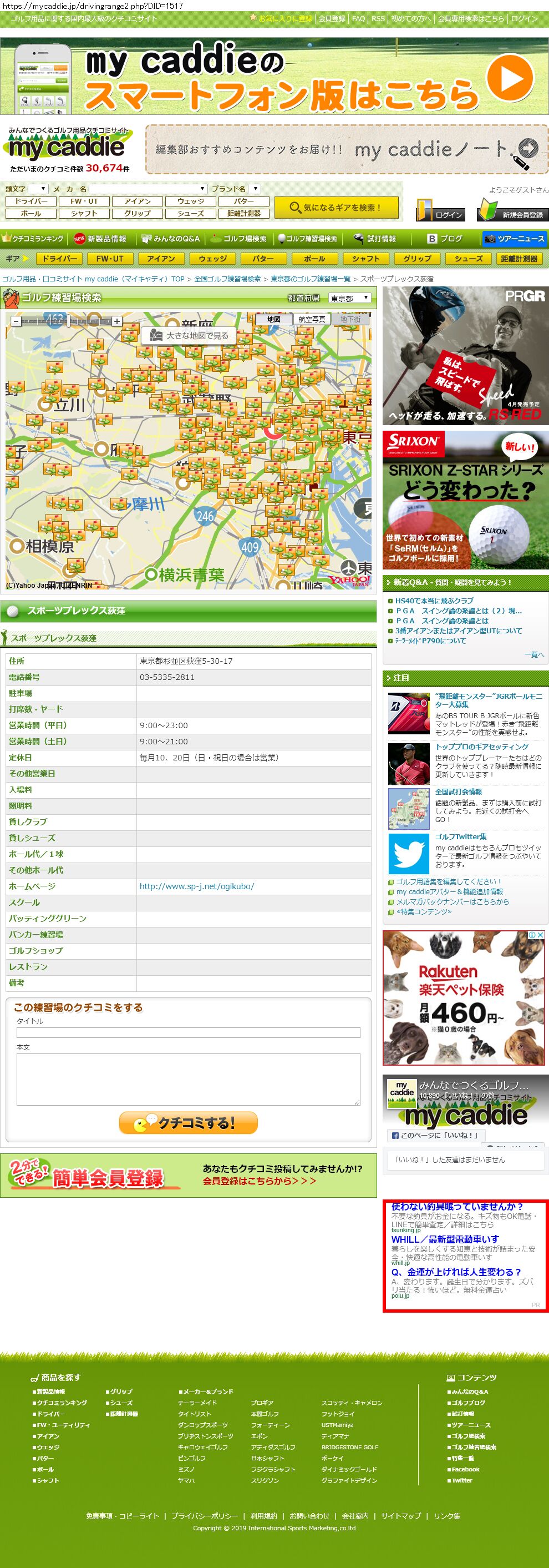Zoom in the map with plus button

coord(116,321)
